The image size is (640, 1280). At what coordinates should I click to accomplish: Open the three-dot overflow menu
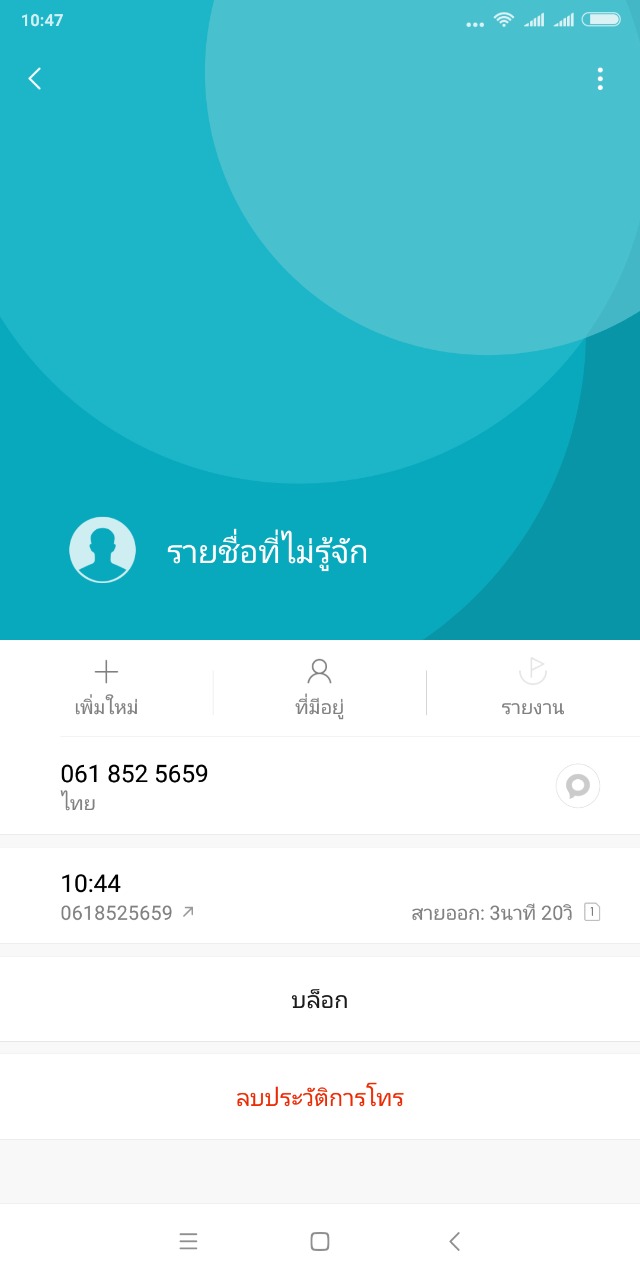pos(600,79)
